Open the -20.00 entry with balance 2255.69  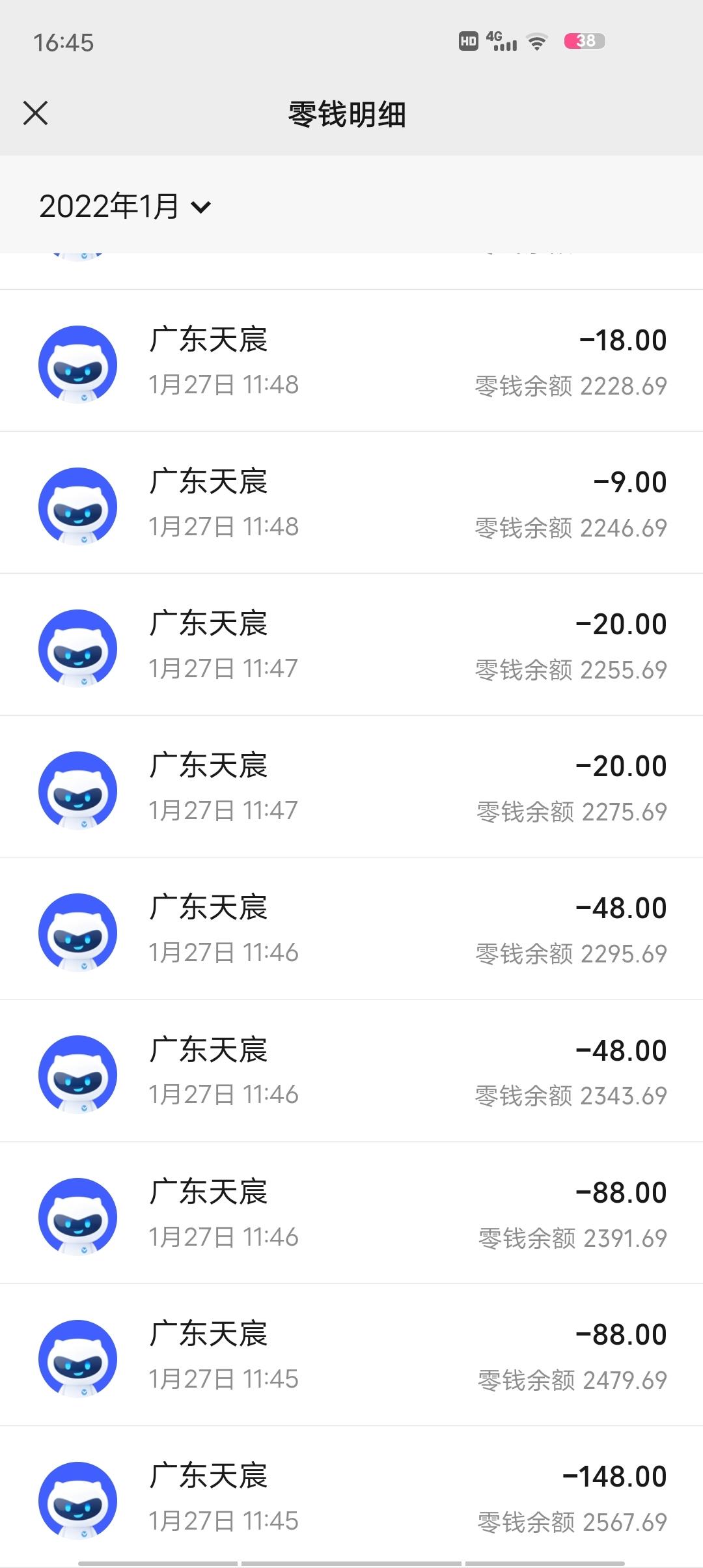click(x=351, y=645)
